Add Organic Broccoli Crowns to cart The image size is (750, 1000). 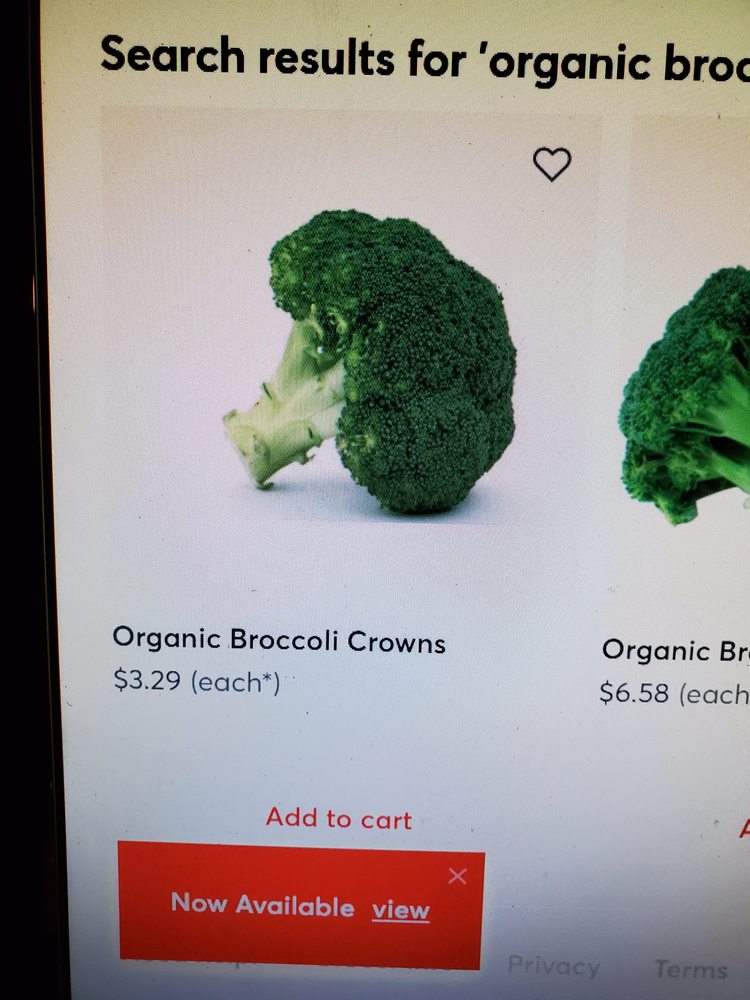[338, 819]
